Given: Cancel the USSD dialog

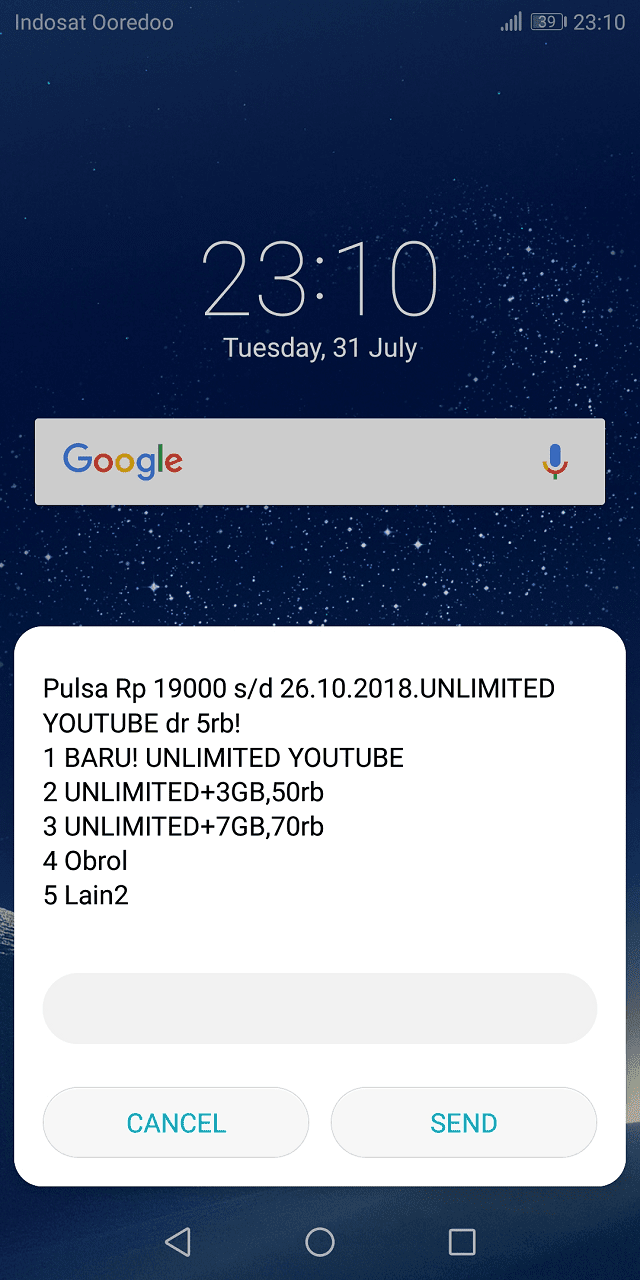Looking at the screenshot, I should point(176,1122).
